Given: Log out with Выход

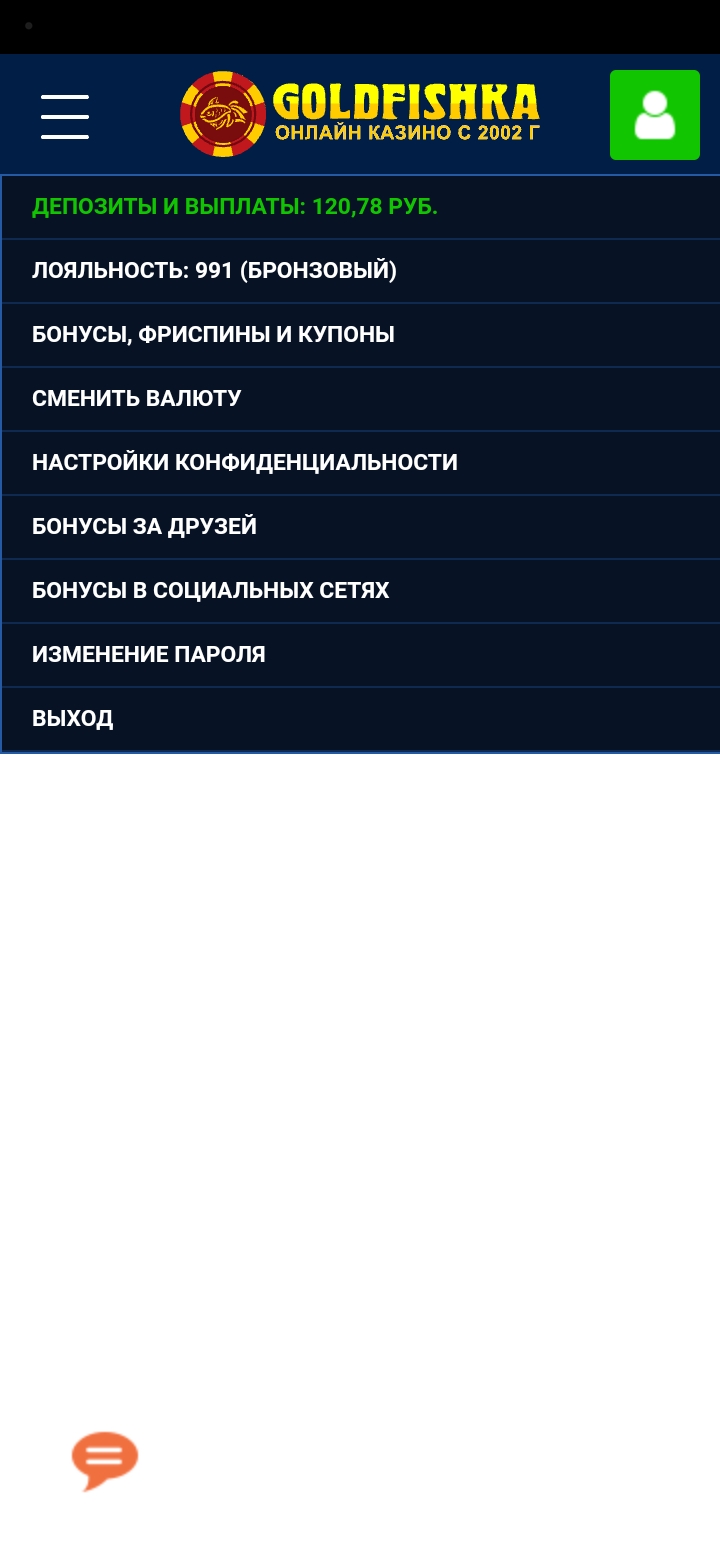Looking at the screenshot, I should 361,719.
